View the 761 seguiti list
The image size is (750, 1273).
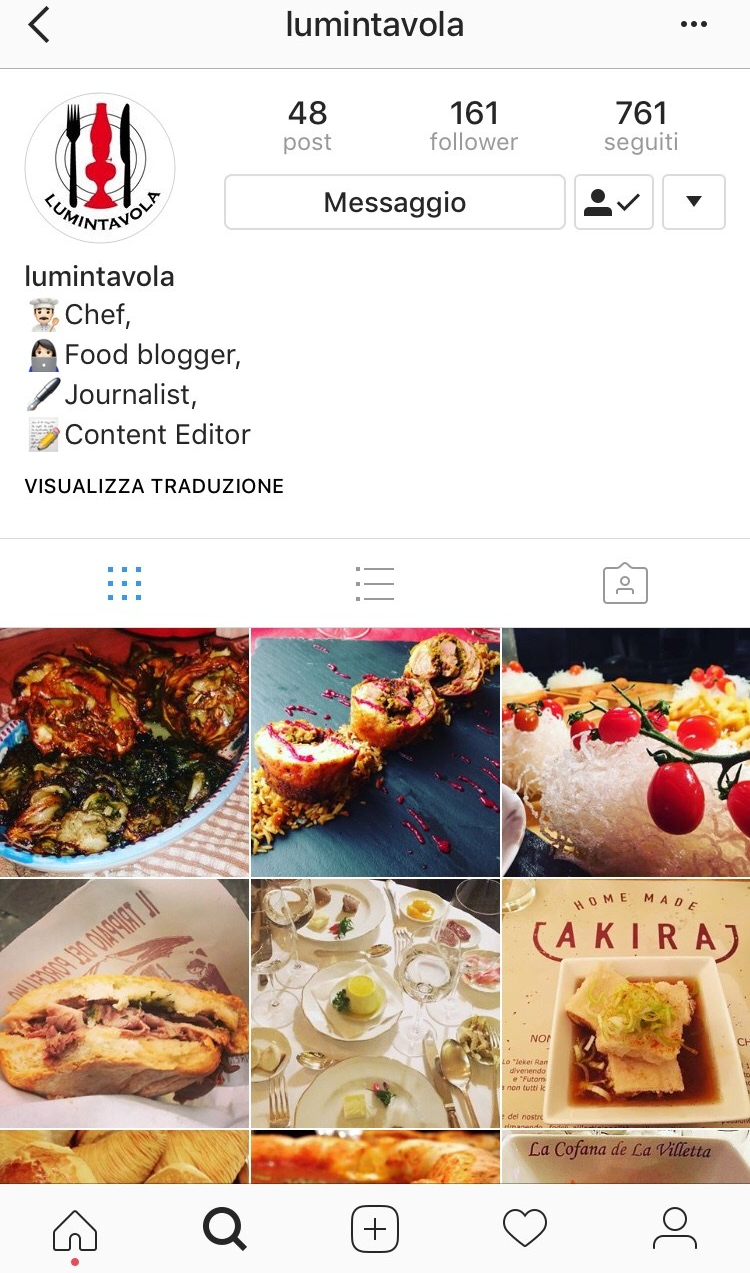point(641,126)
